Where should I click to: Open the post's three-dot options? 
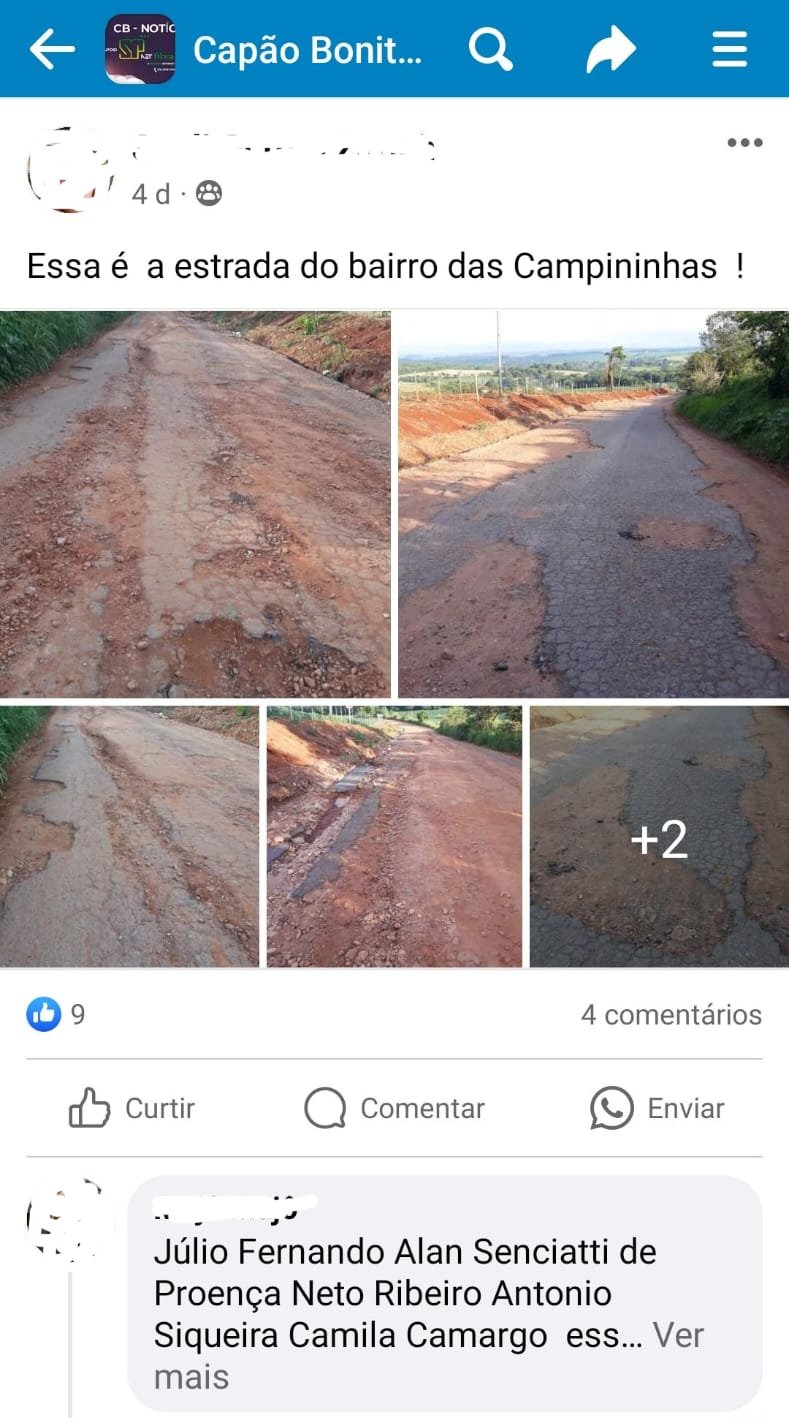pyautogui.click(x=745, y=143)
